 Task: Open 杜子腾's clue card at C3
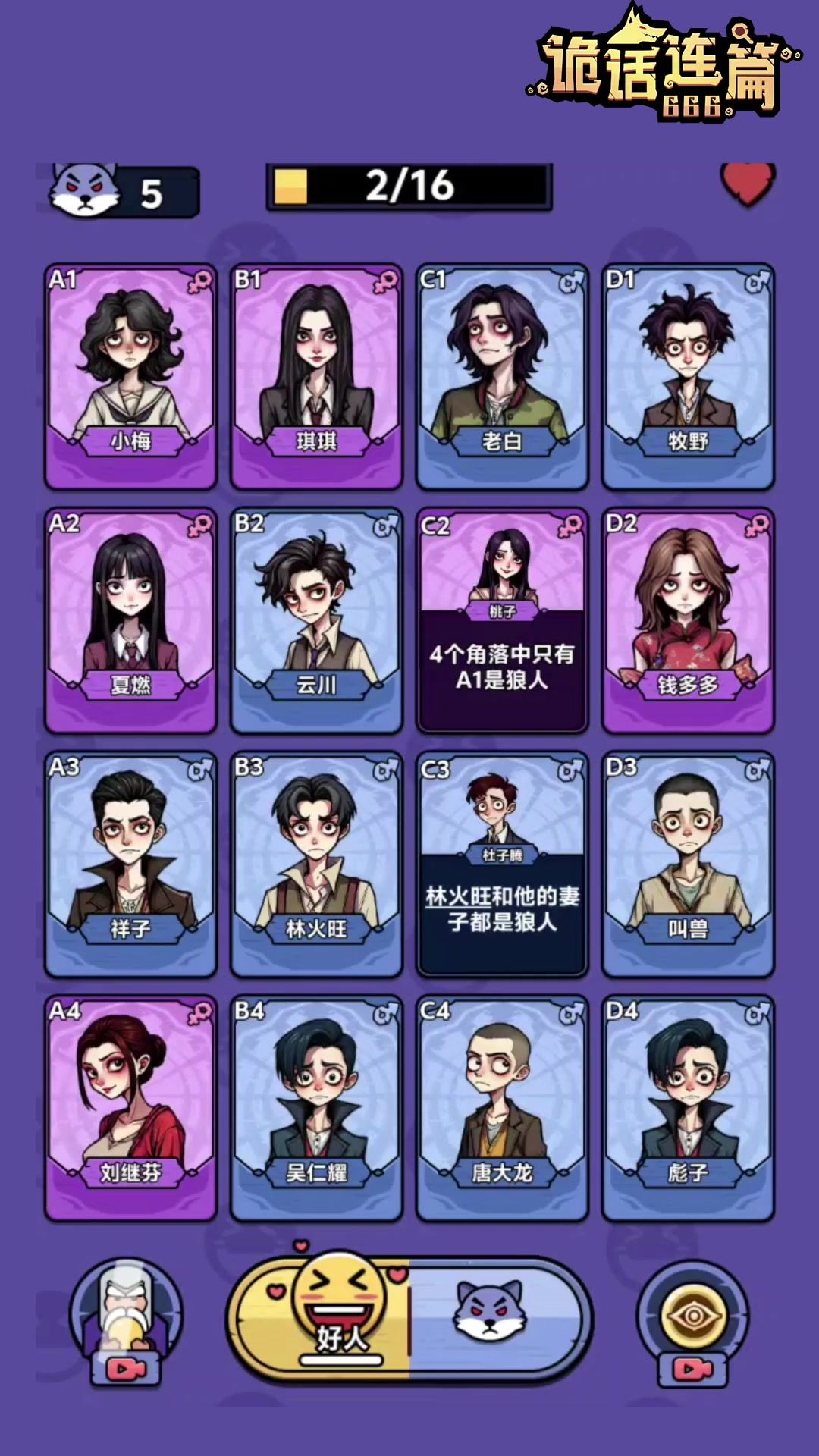502,864
